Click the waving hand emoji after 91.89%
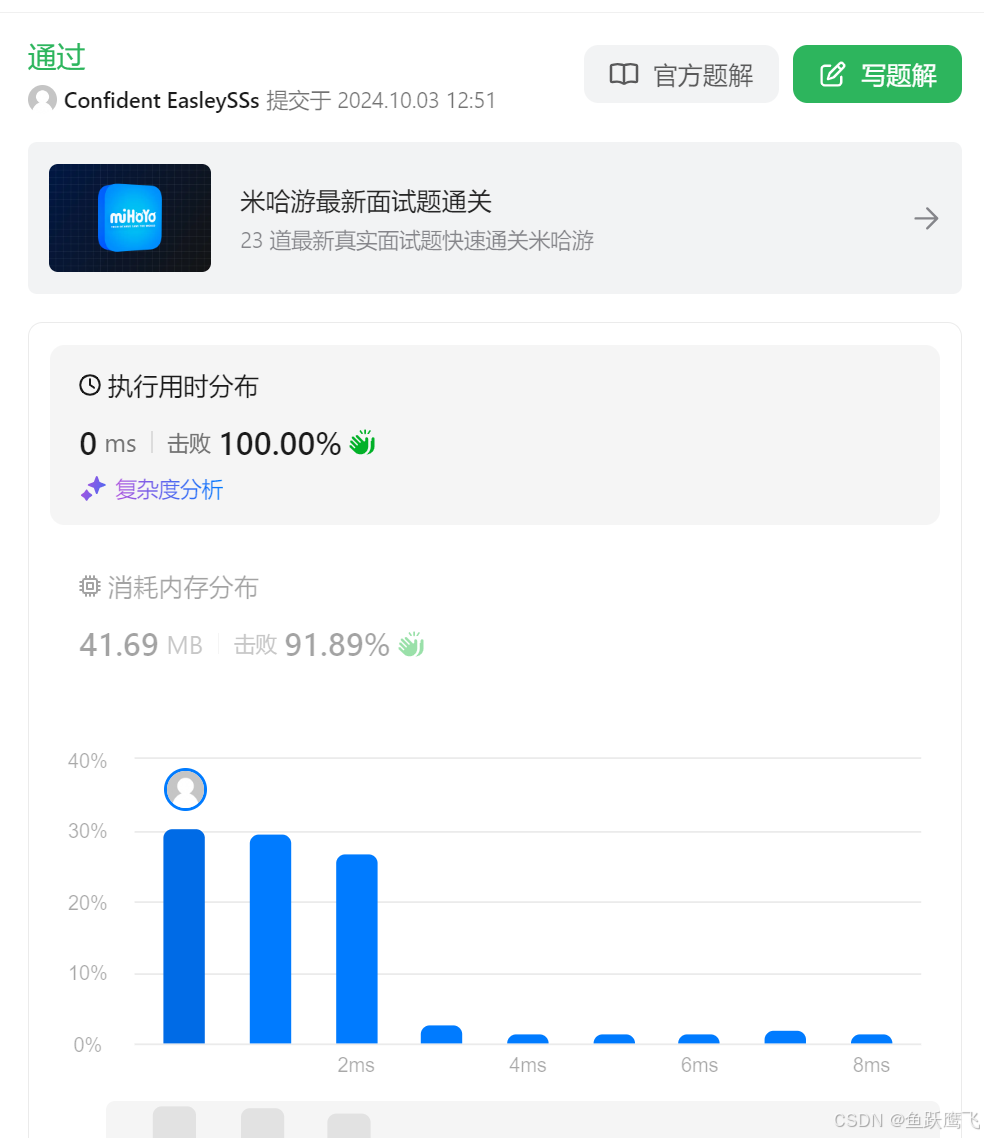The image size is (984, 1138). [x=410, y=644]
